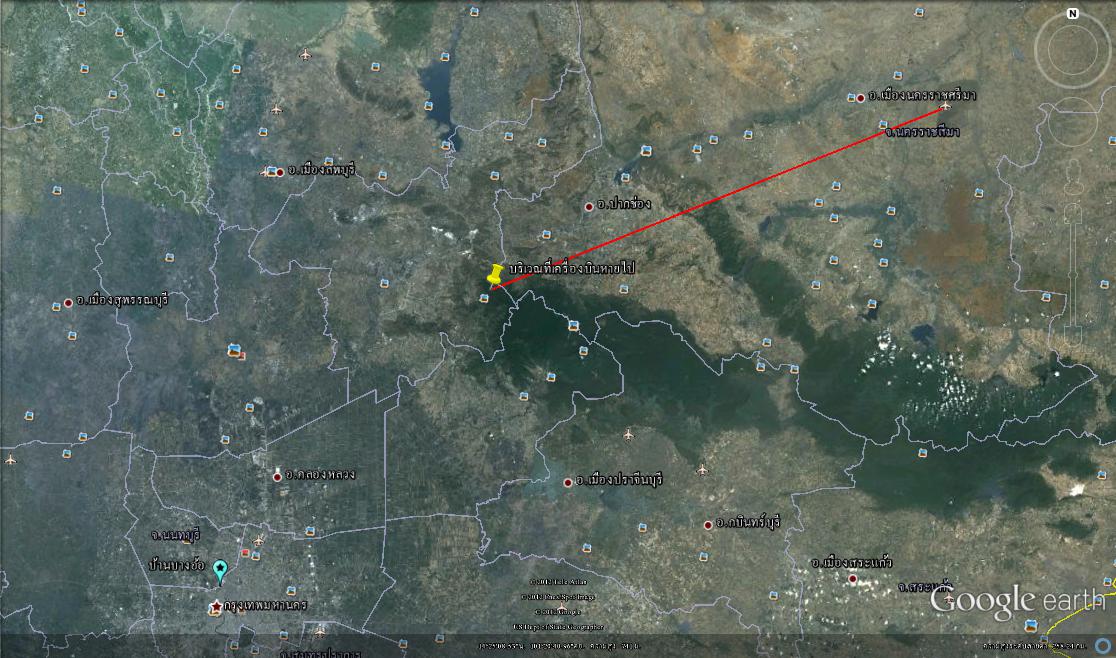
Task: Open the yellow pushpin placemark
Action: tap(495, 275)
